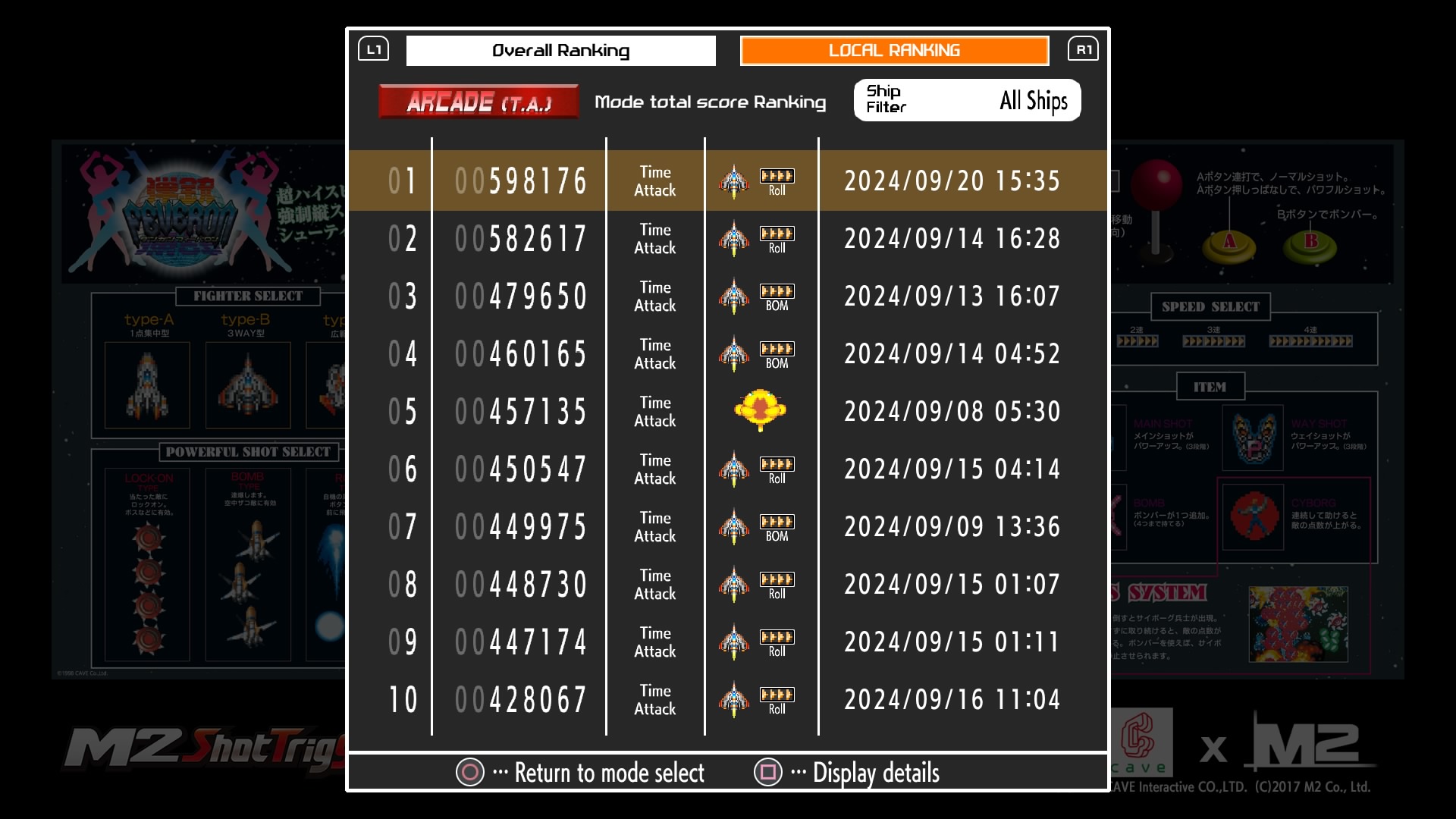Viewport: 1456px width, 819px height.
Task: Tap the R1 button to change ranking tab
Action: coord(1083,50)
